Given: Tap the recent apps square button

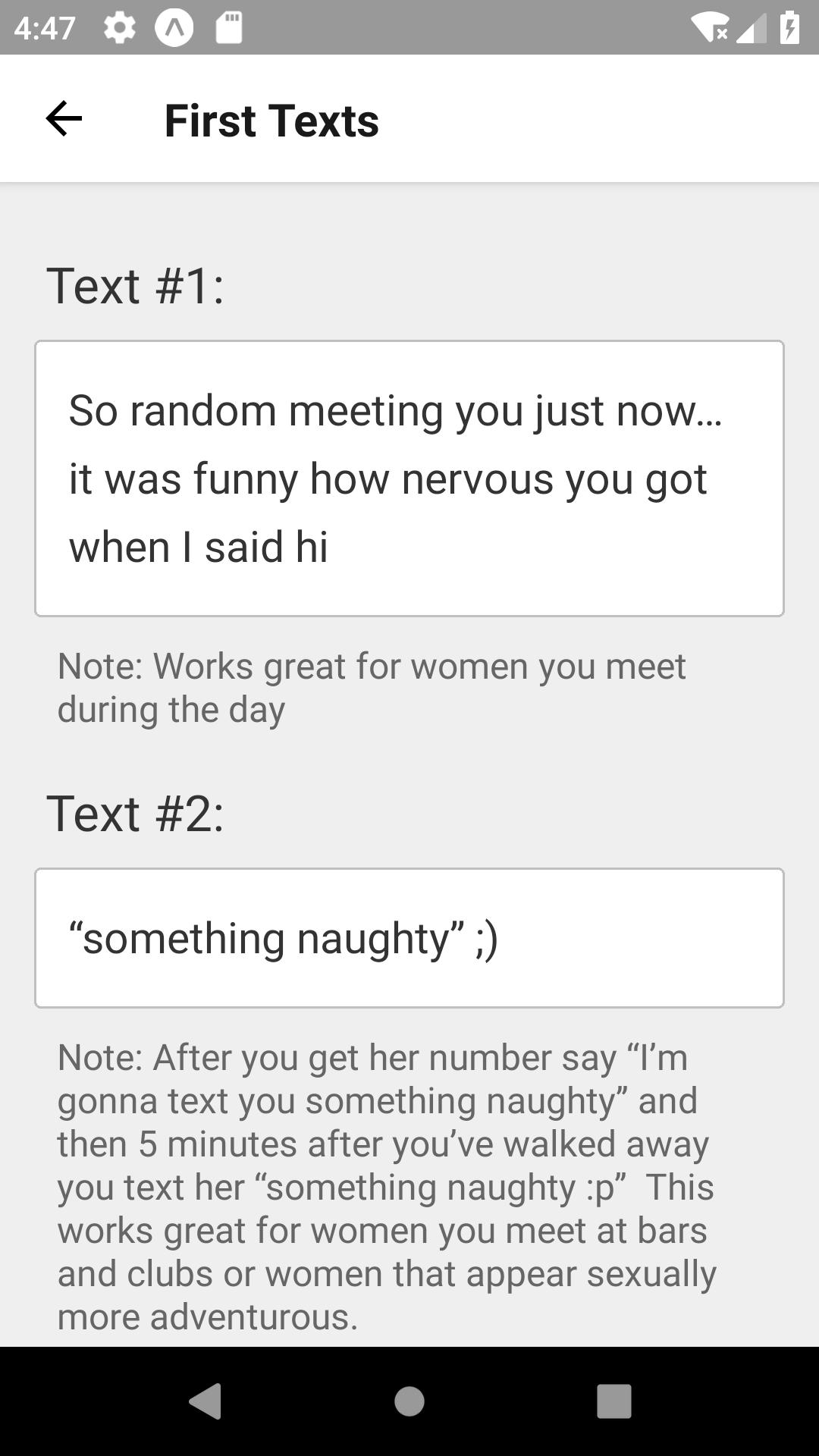Looking at the screenshot, I should [x=614, y=1401].
